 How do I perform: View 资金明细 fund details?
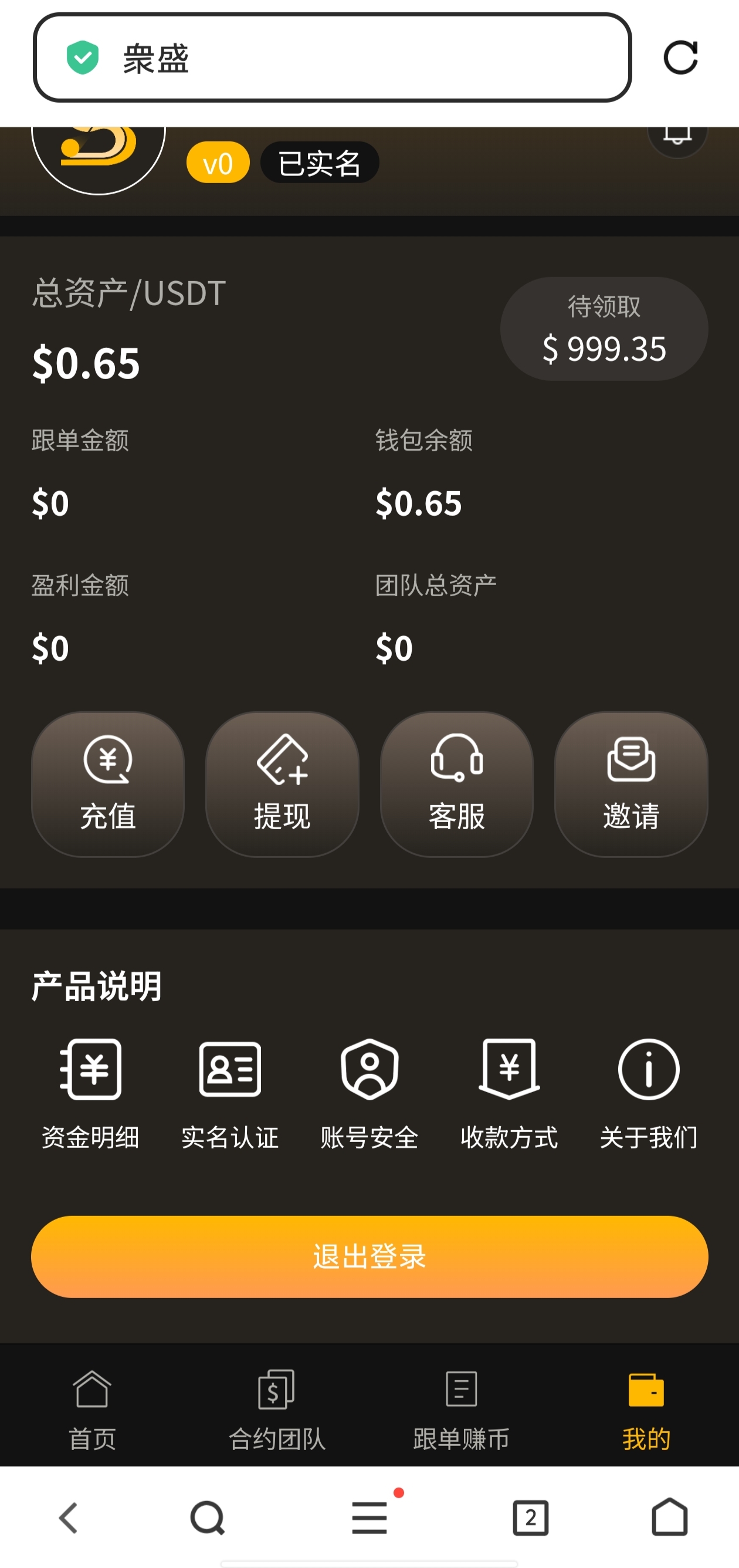click(x=91, y=1094)
